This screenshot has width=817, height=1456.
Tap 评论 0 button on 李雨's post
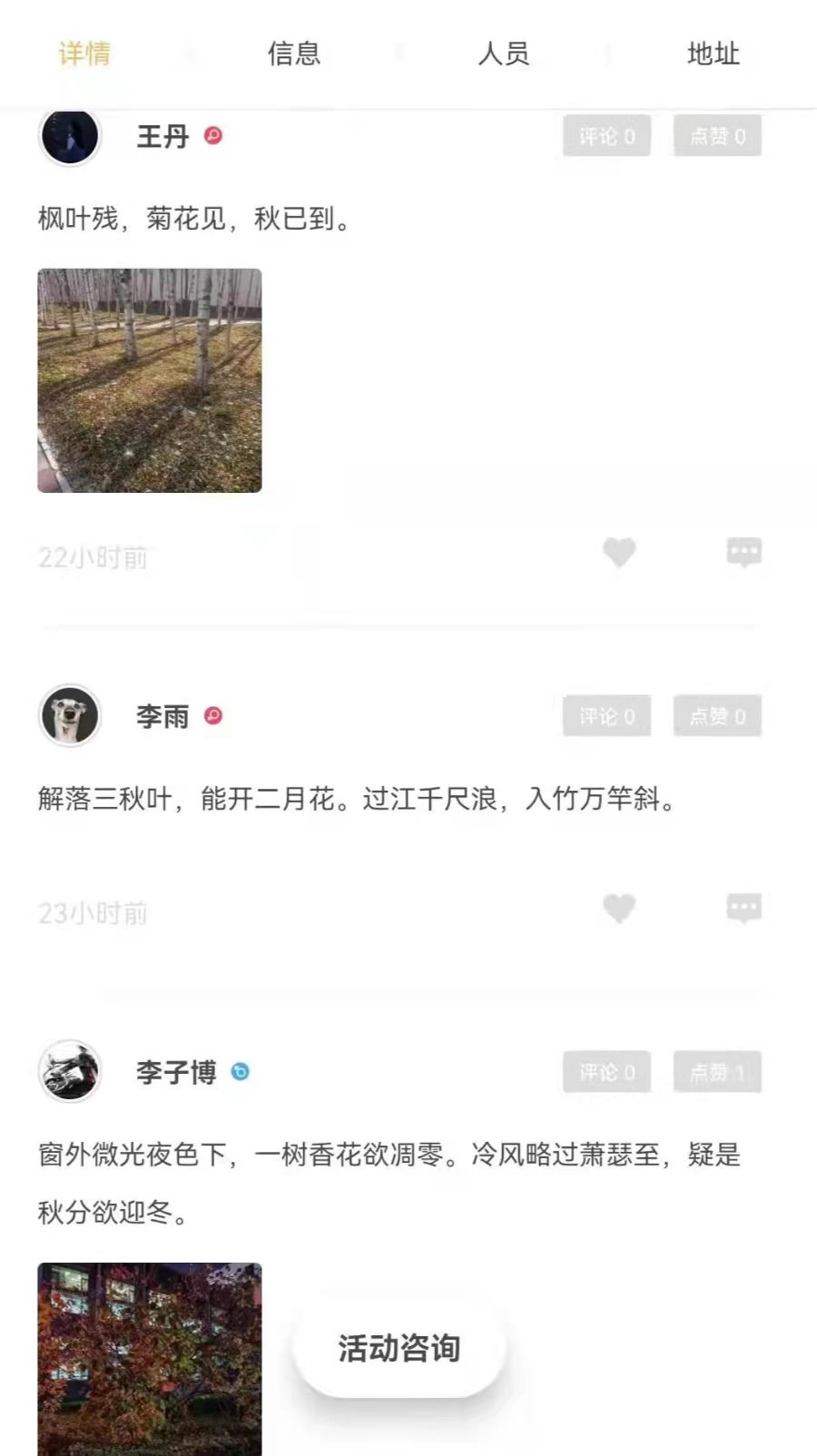606,716
